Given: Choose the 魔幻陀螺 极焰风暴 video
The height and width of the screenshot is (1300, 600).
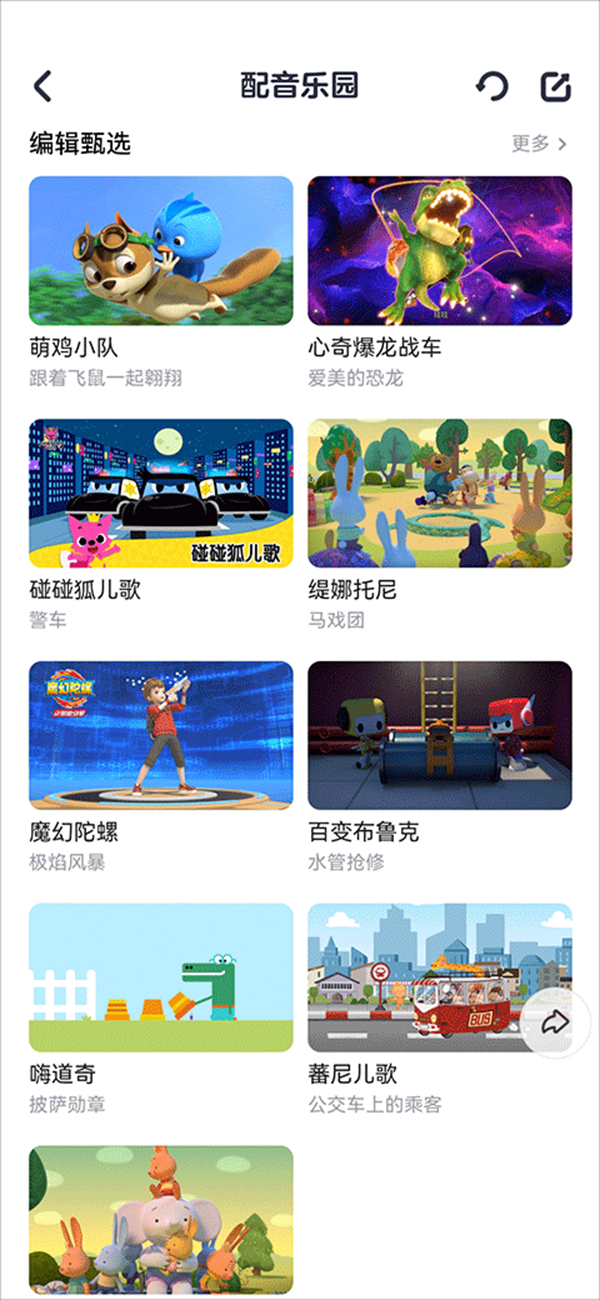Looking at the screenshot, I should click(161, 735).
